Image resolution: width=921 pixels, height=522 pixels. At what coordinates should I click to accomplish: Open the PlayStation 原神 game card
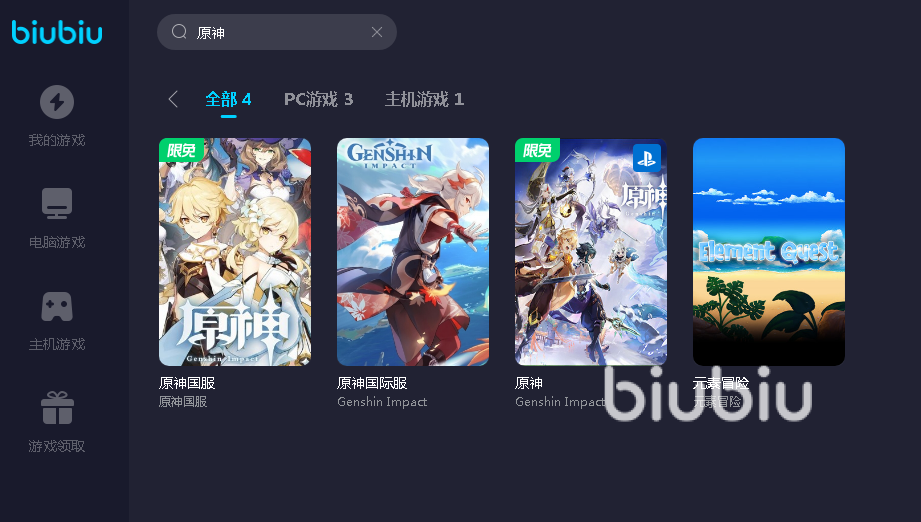591,252
